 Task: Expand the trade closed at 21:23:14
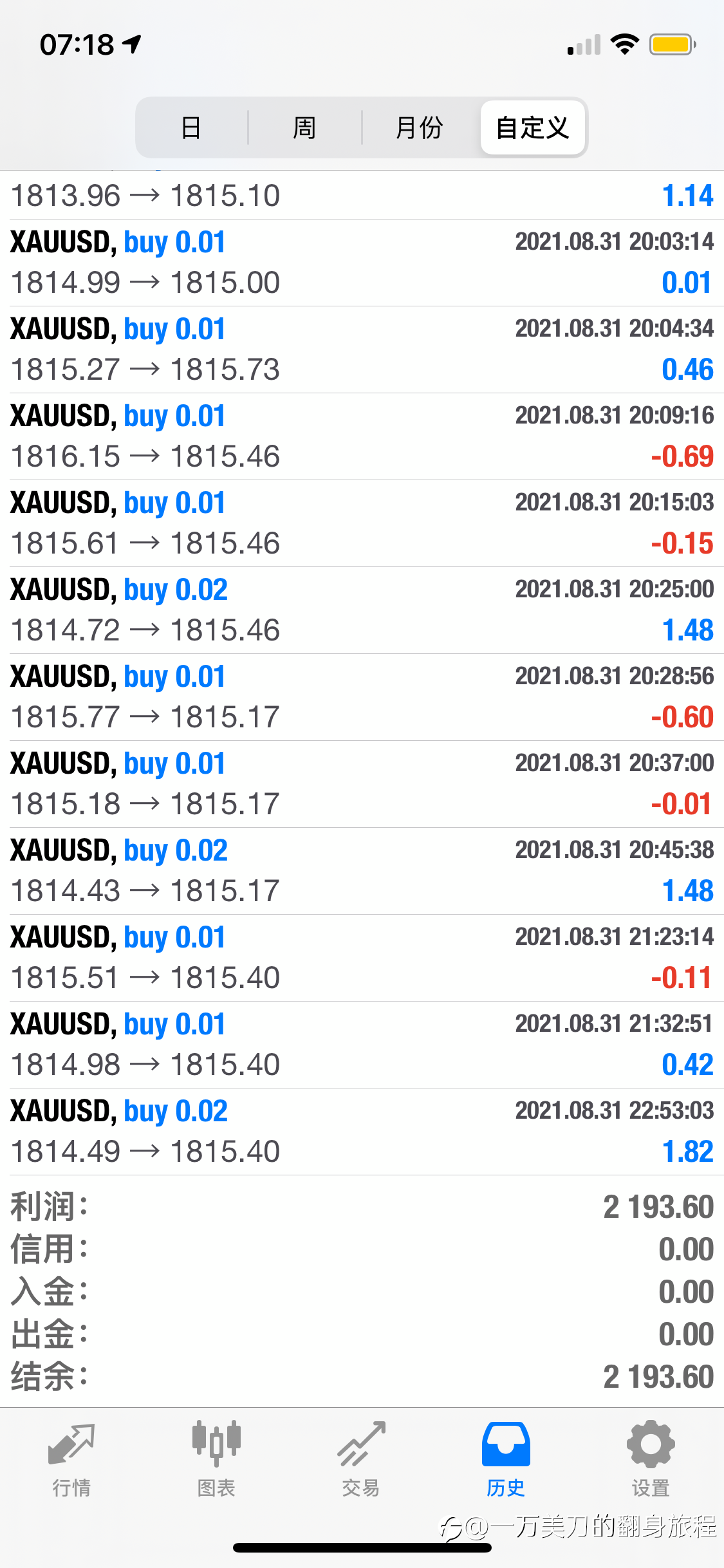[362, 958]
